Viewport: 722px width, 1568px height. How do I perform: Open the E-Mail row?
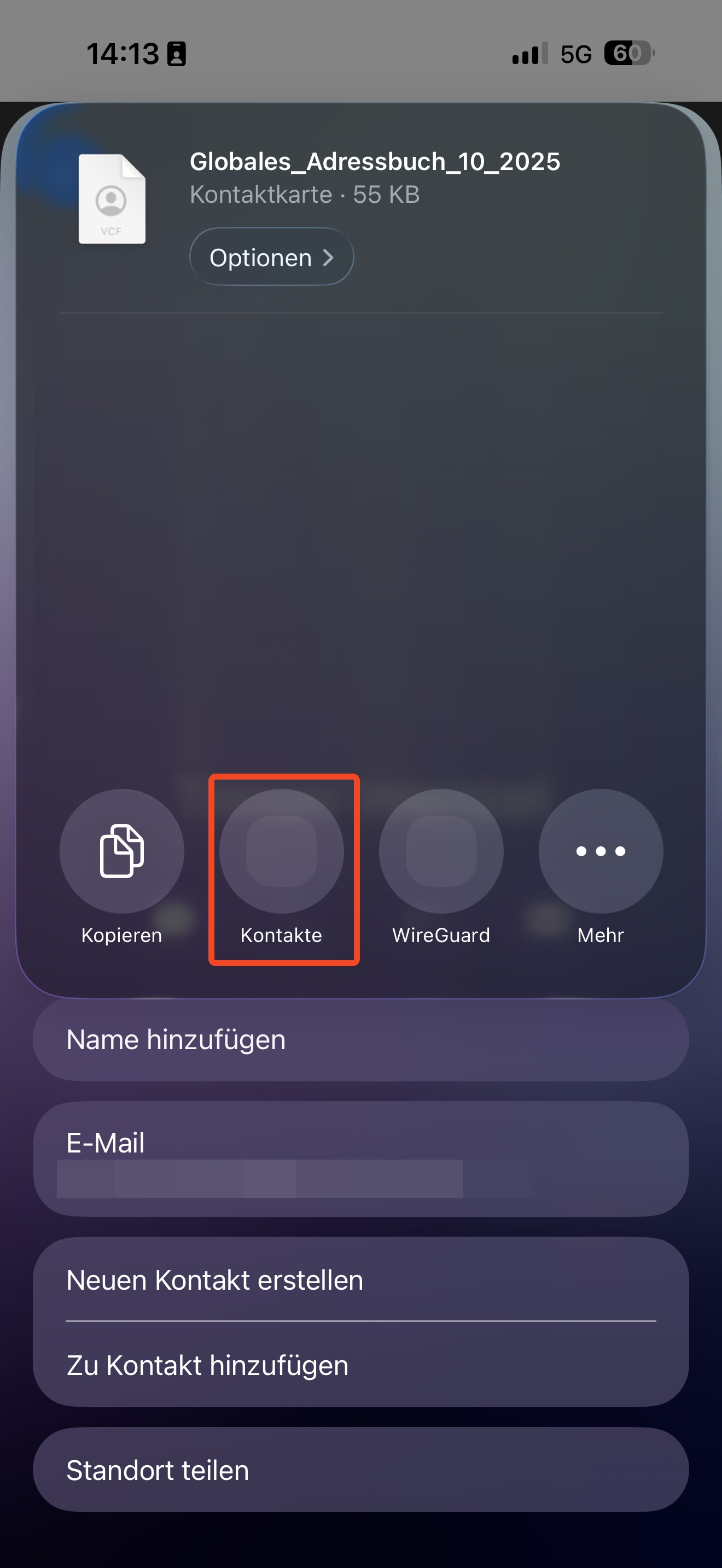[x=360, y=1158]
